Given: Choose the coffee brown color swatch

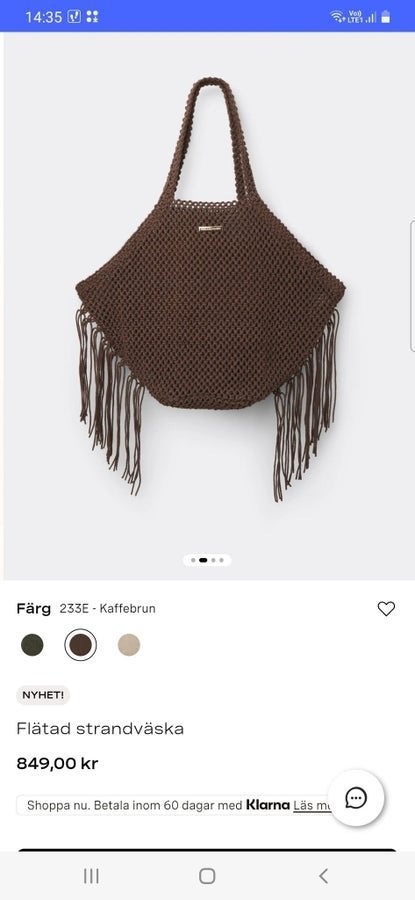Looking at the screenshot, I should [x=80, y=645].
